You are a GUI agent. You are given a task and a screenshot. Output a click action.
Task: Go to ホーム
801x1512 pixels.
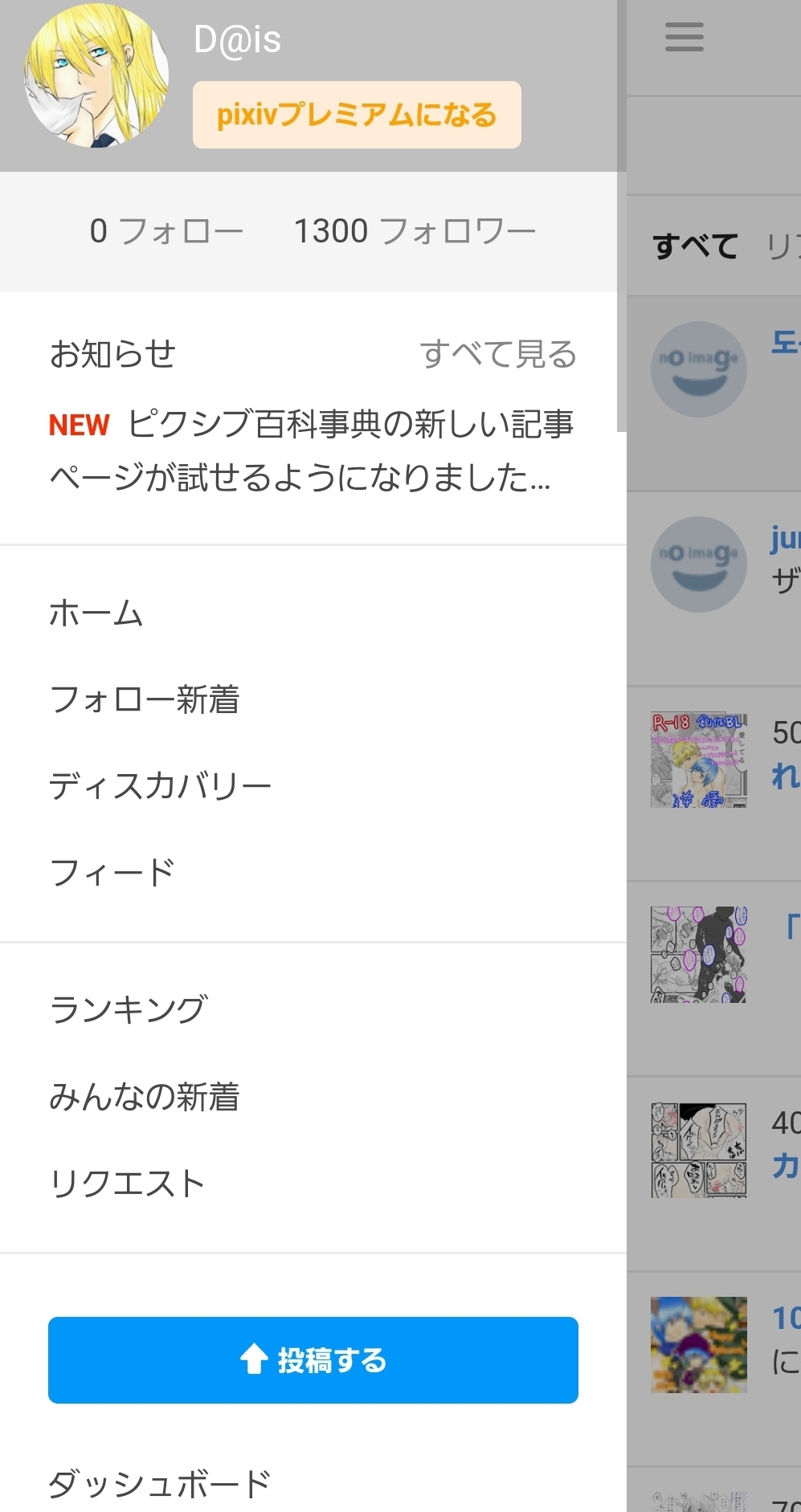pyautogui.click(x=96, y=613)
